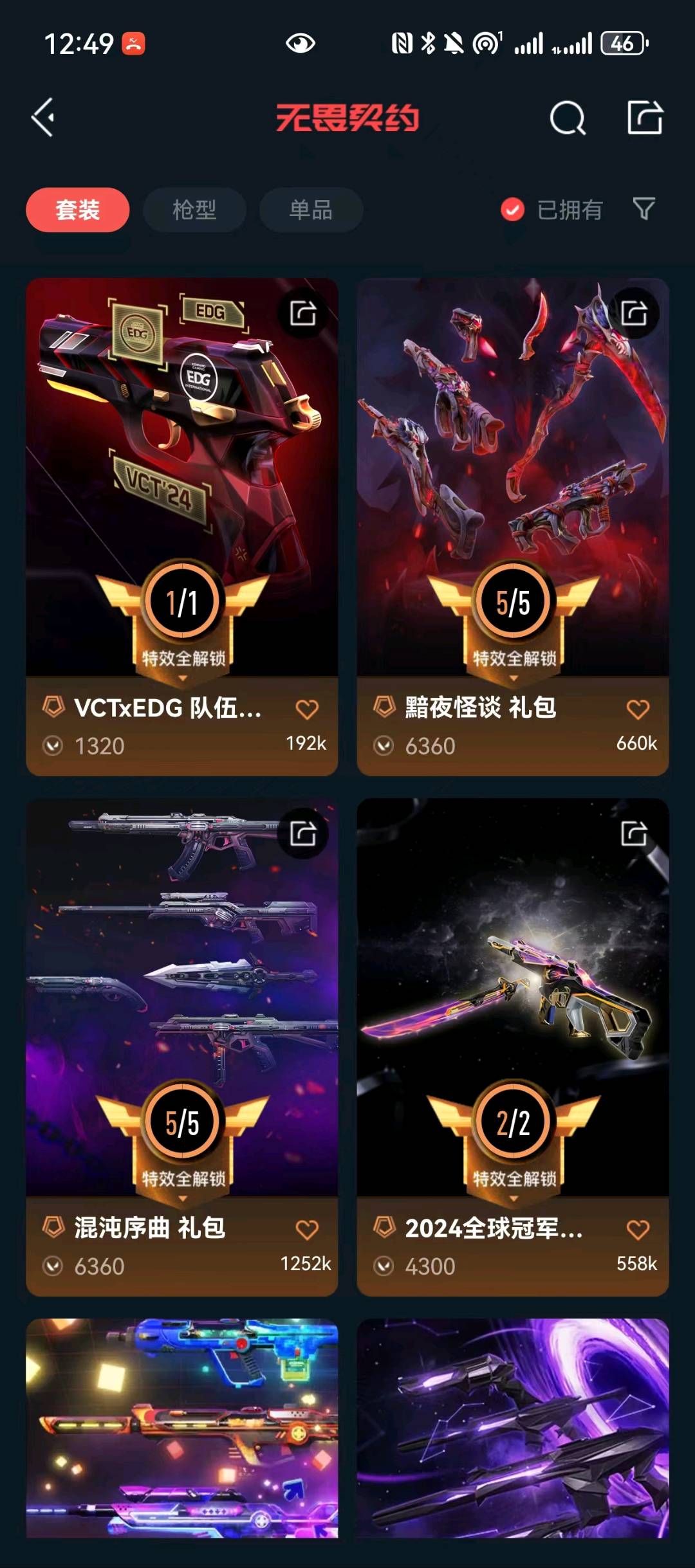The height and width of the screenshot is (1568, 695).
Task: Favorite the 2024全球冠军 bundle
Action: coord(638,1230)
